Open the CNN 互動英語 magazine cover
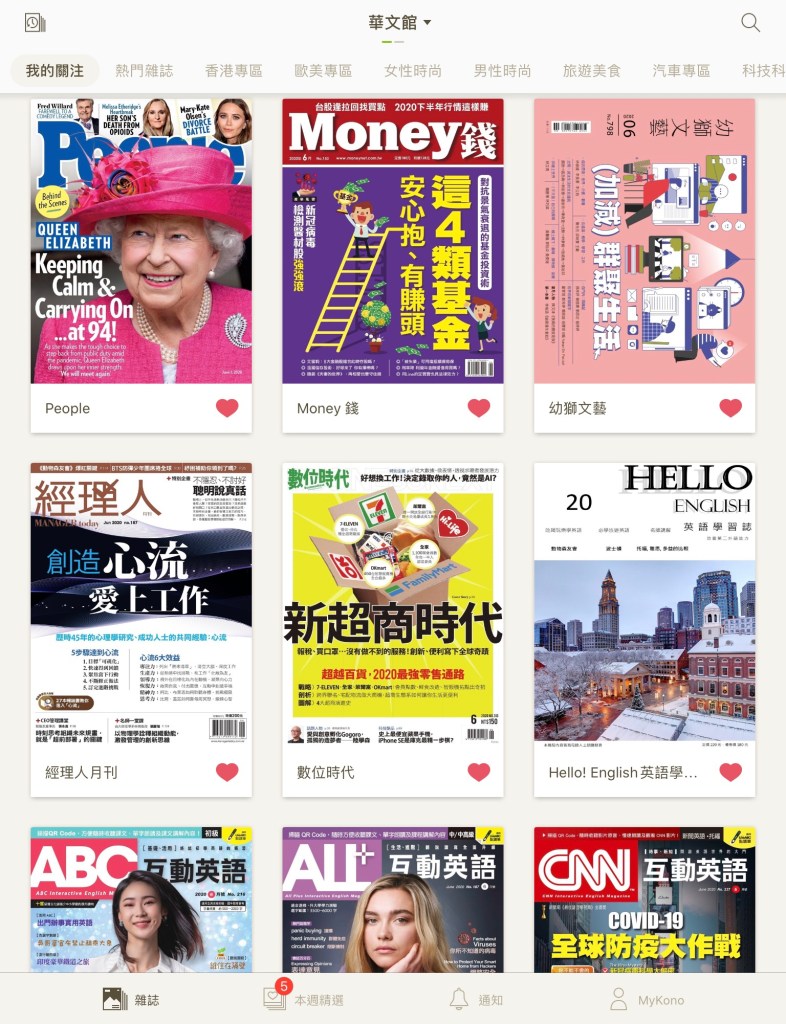 pyautogui.click(x=644, y=900)
